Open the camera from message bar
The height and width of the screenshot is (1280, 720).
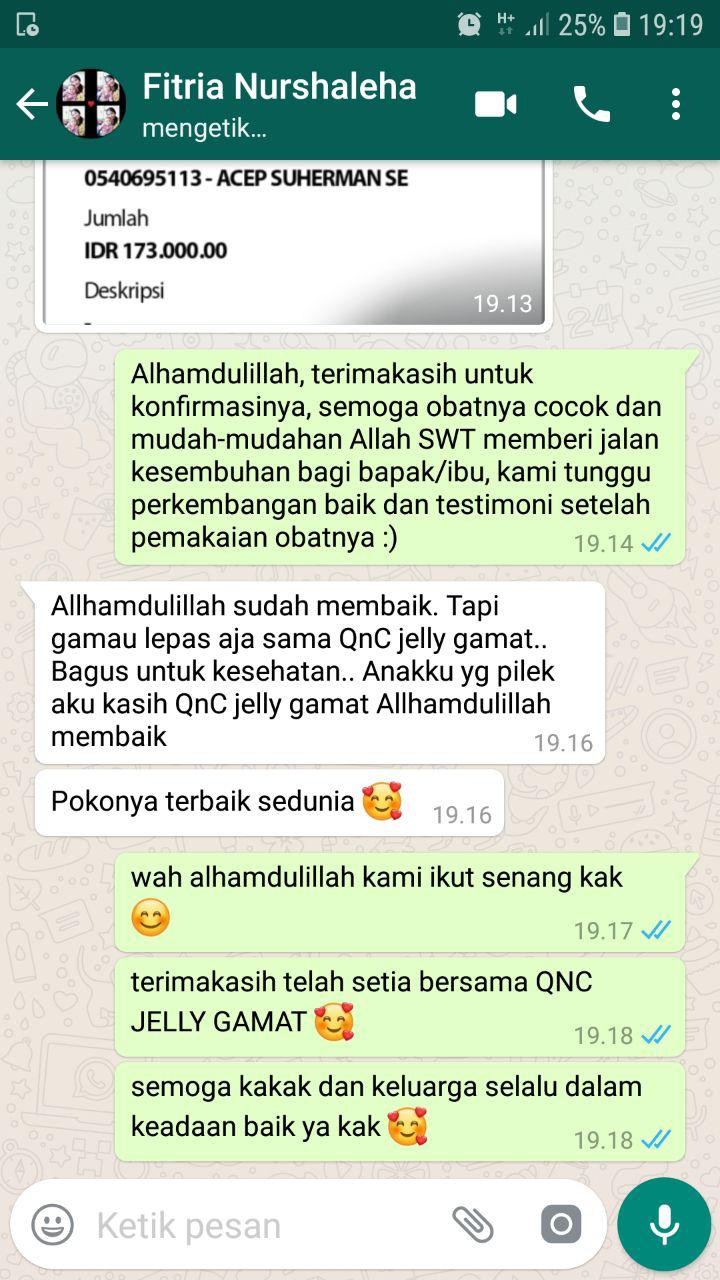[x=561, y=1224]
